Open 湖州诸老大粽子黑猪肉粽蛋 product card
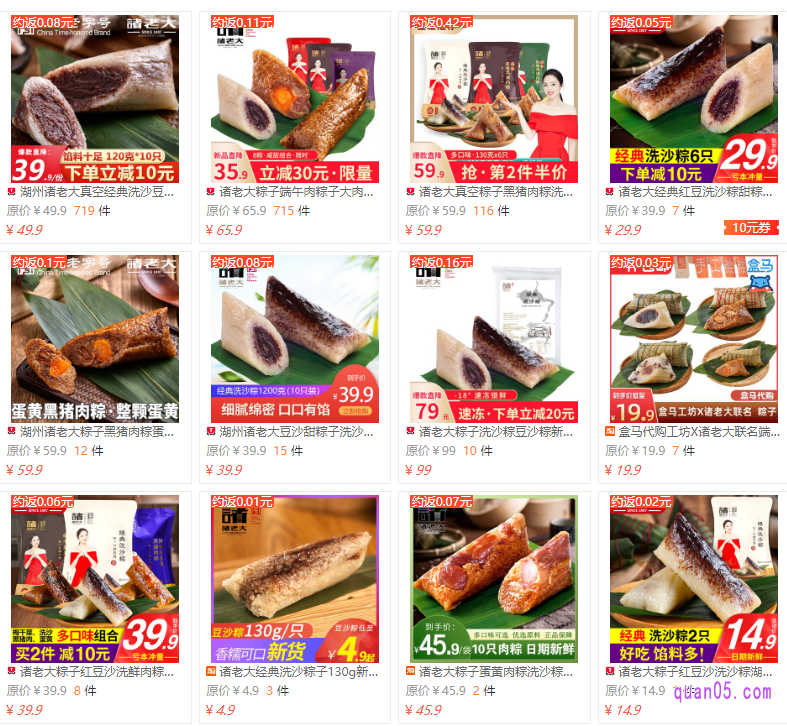 97,432
